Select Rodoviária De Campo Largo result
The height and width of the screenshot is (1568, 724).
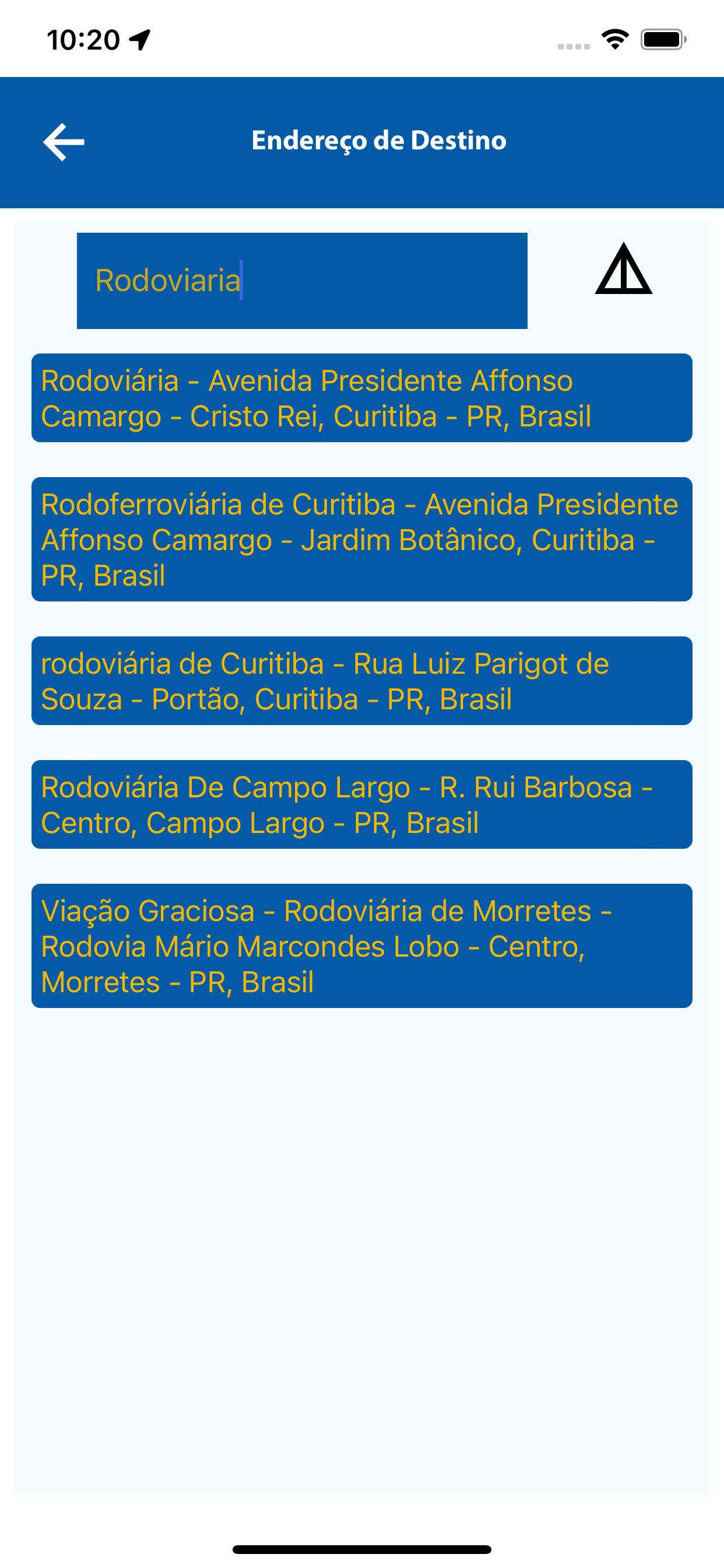pyautogui.click(x=362, y=804)
